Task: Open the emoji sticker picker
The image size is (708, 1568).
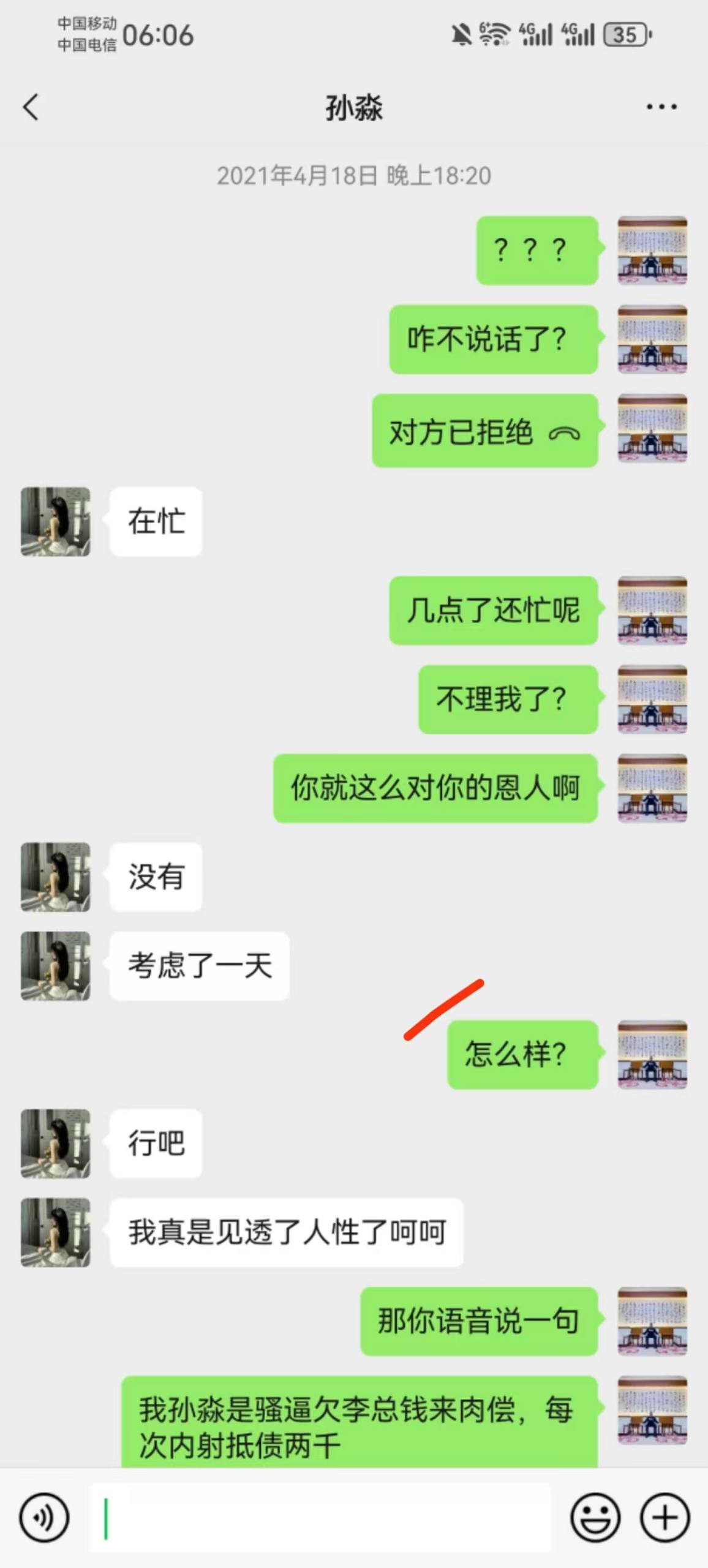Action: (x=595, y=1517)
